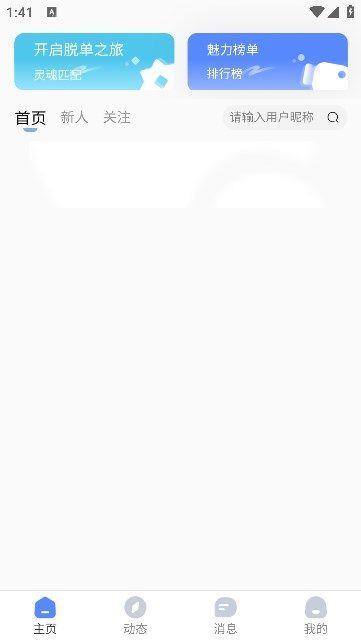Image resolution: width=361 pixels, height=641 pixels.
Task: Open the 我的 profile tab
Action: point(316,615)
